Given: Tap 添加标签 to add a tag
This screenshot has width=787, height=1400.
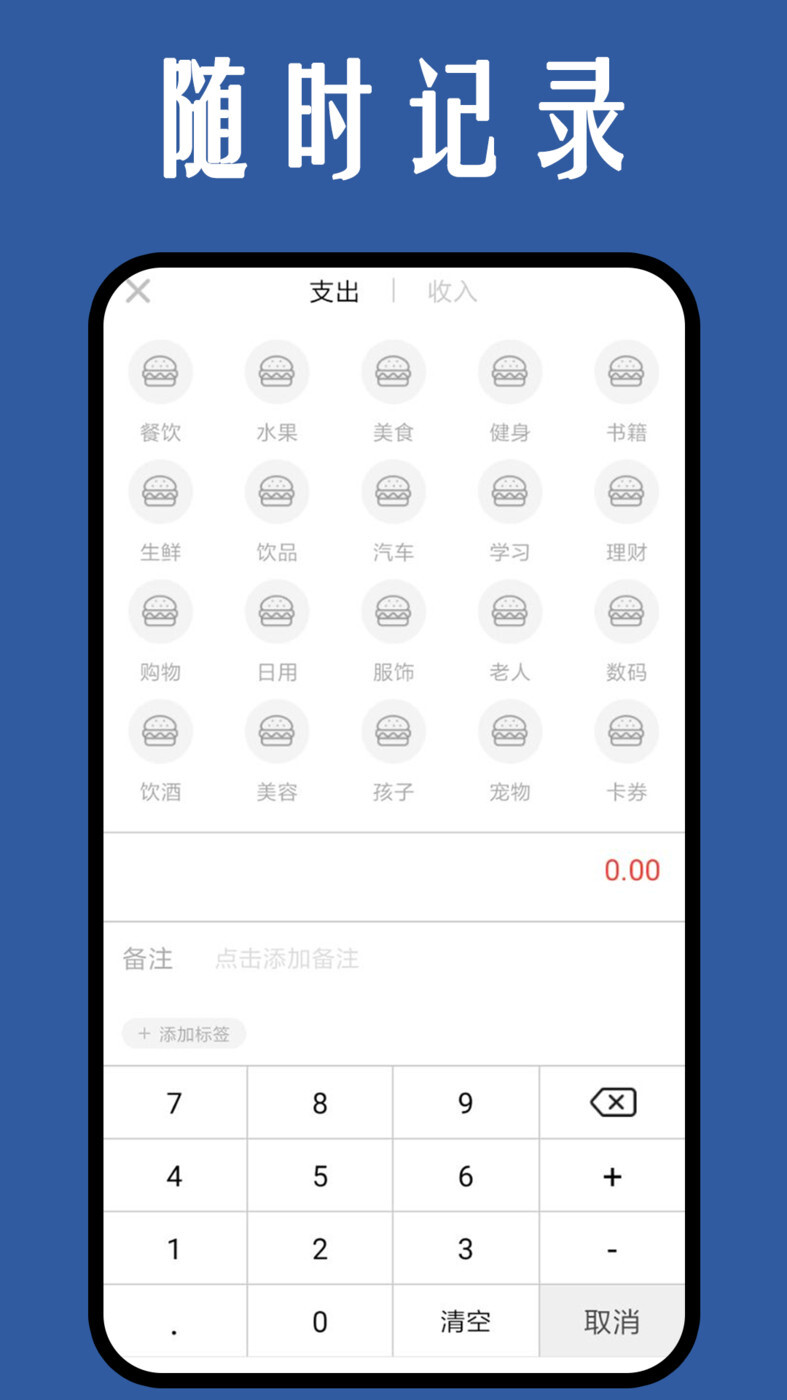Looking at the screenshot, I should coord(183,1034).
